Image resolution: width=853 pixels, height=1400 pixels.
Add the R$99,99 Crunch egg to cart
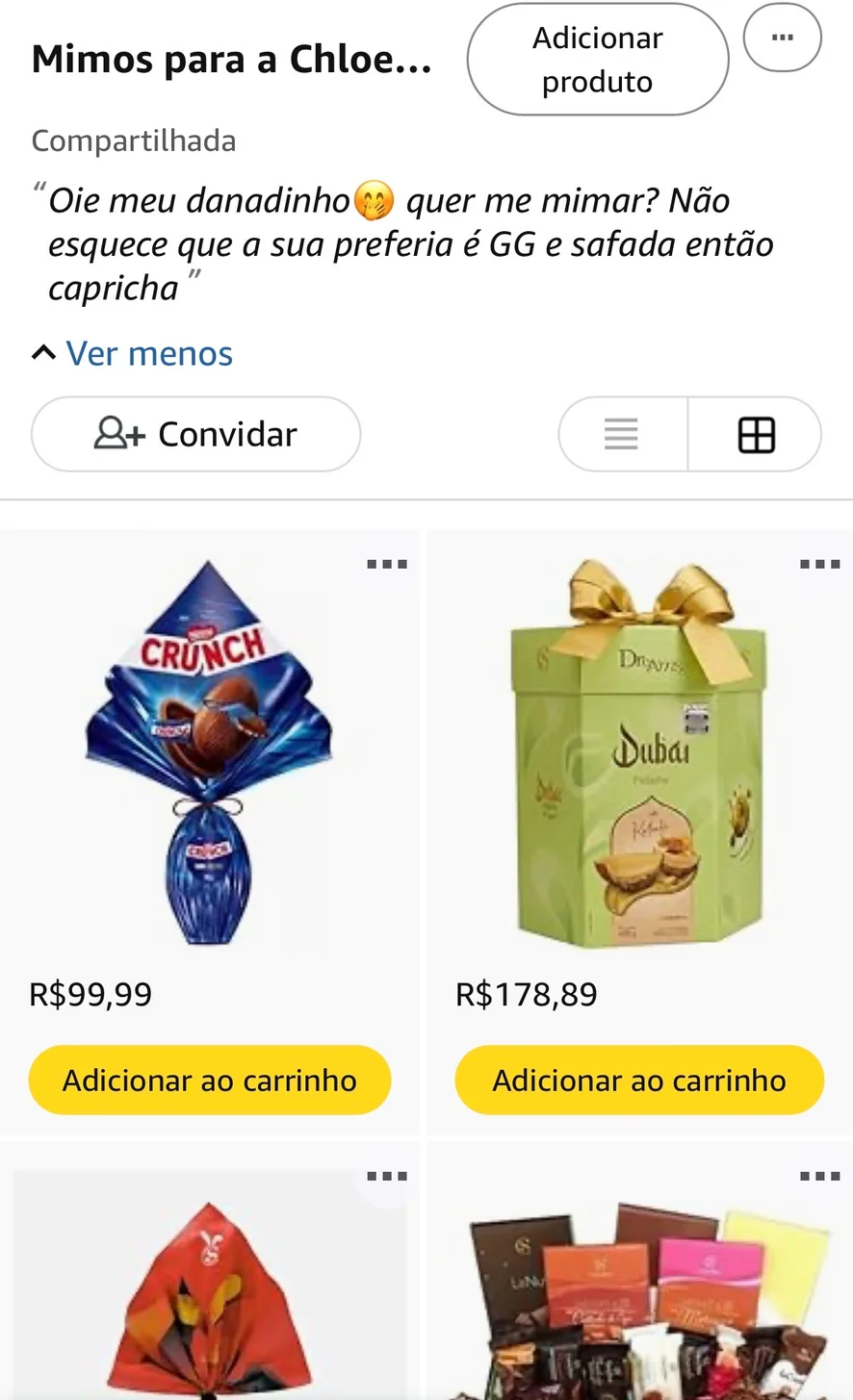click(209, 1080)
